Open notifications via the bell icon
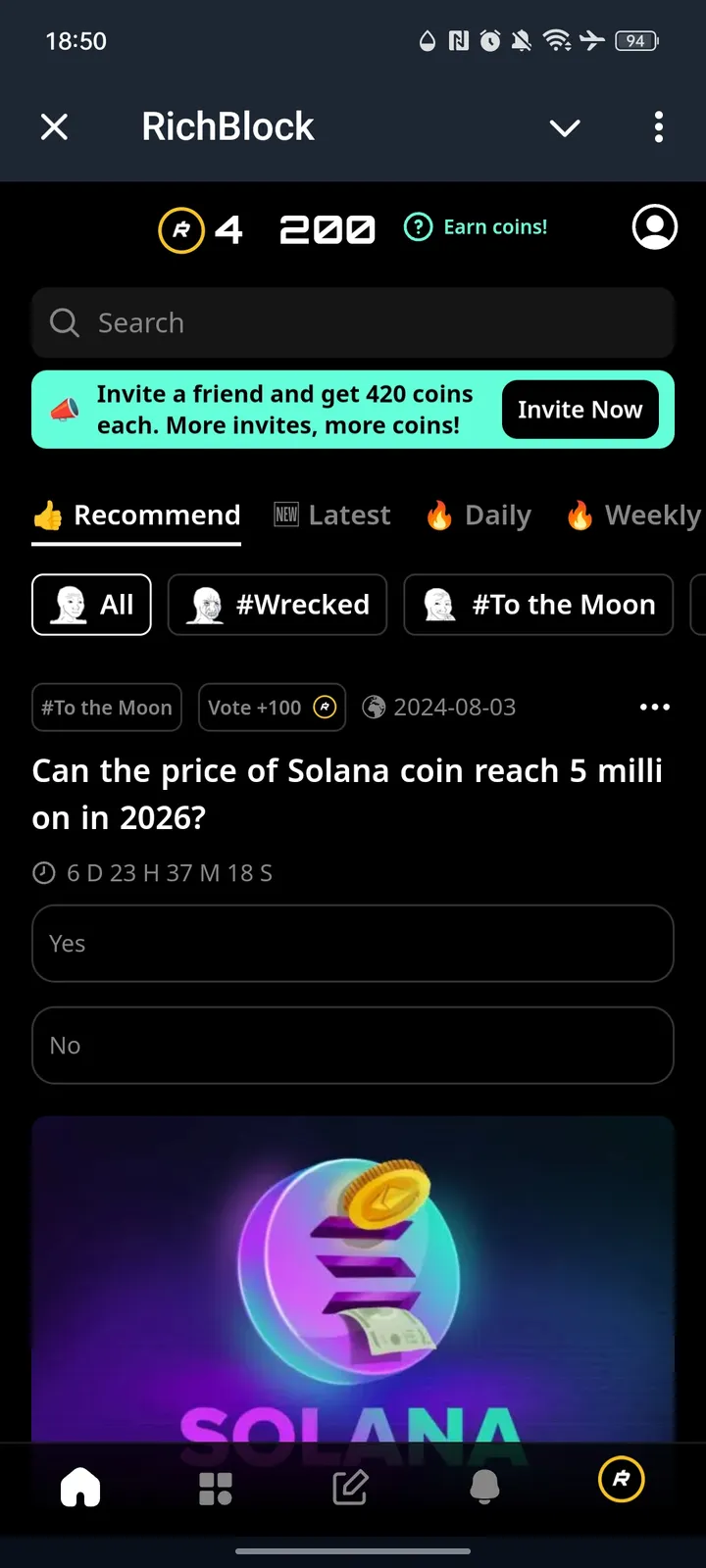Viewport: 706px width, 1568px height. 485,1486
